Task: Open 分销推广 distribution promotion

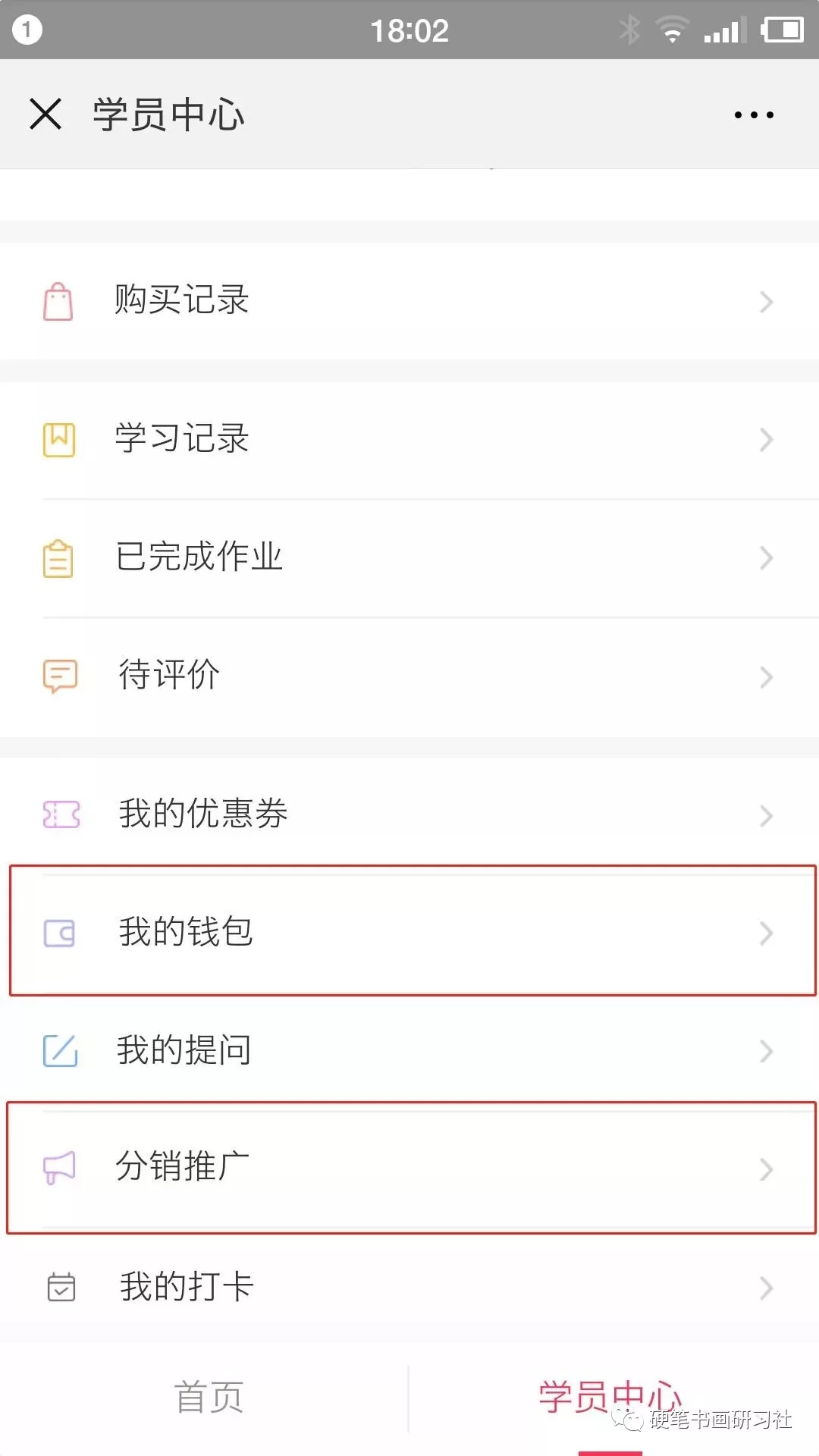Action: coord(409,1168)
